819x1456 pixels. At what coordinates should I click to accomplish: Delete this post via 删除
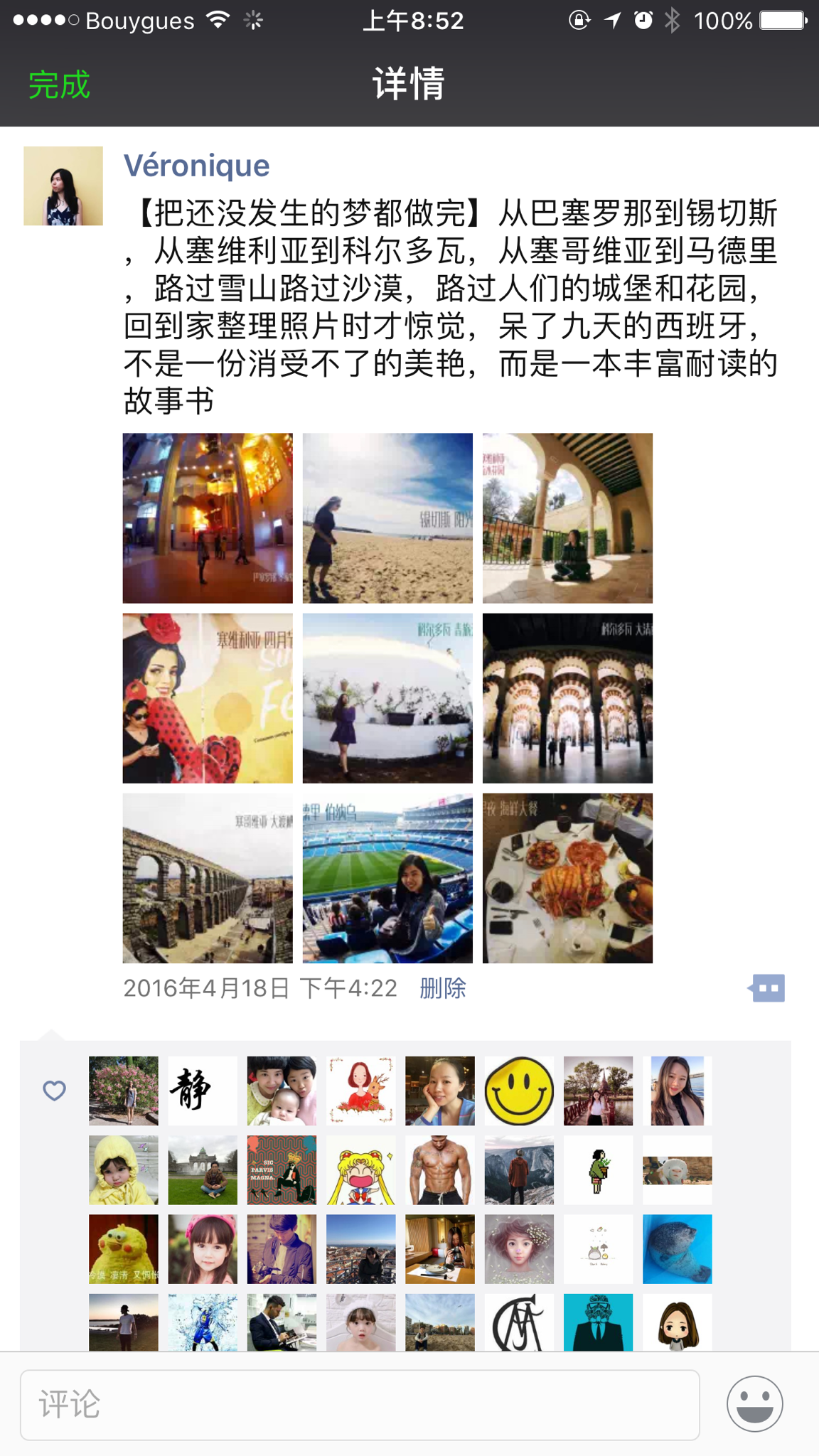click(x=442, y=988)
